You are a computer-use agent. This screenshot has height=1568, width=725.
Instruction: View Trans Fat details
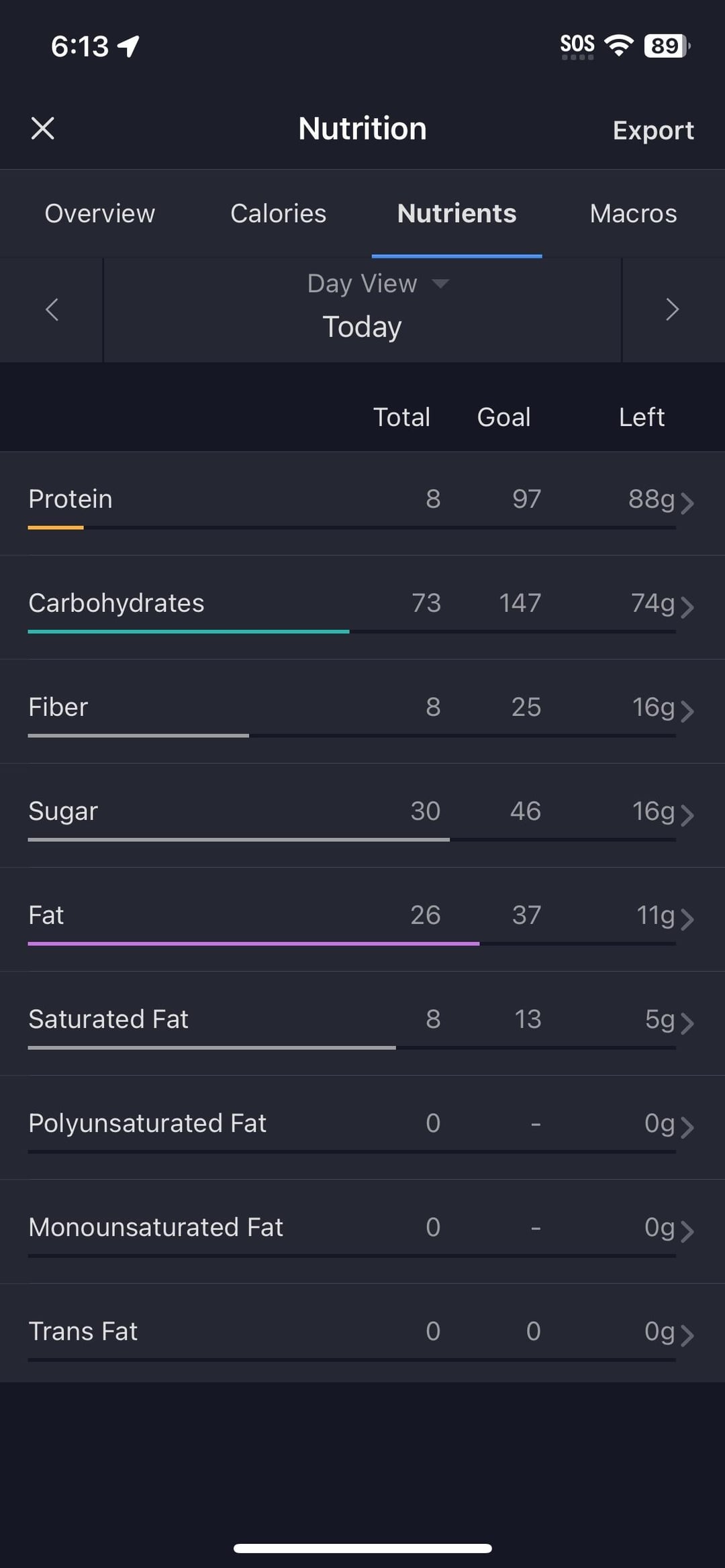coord(362,1333)
